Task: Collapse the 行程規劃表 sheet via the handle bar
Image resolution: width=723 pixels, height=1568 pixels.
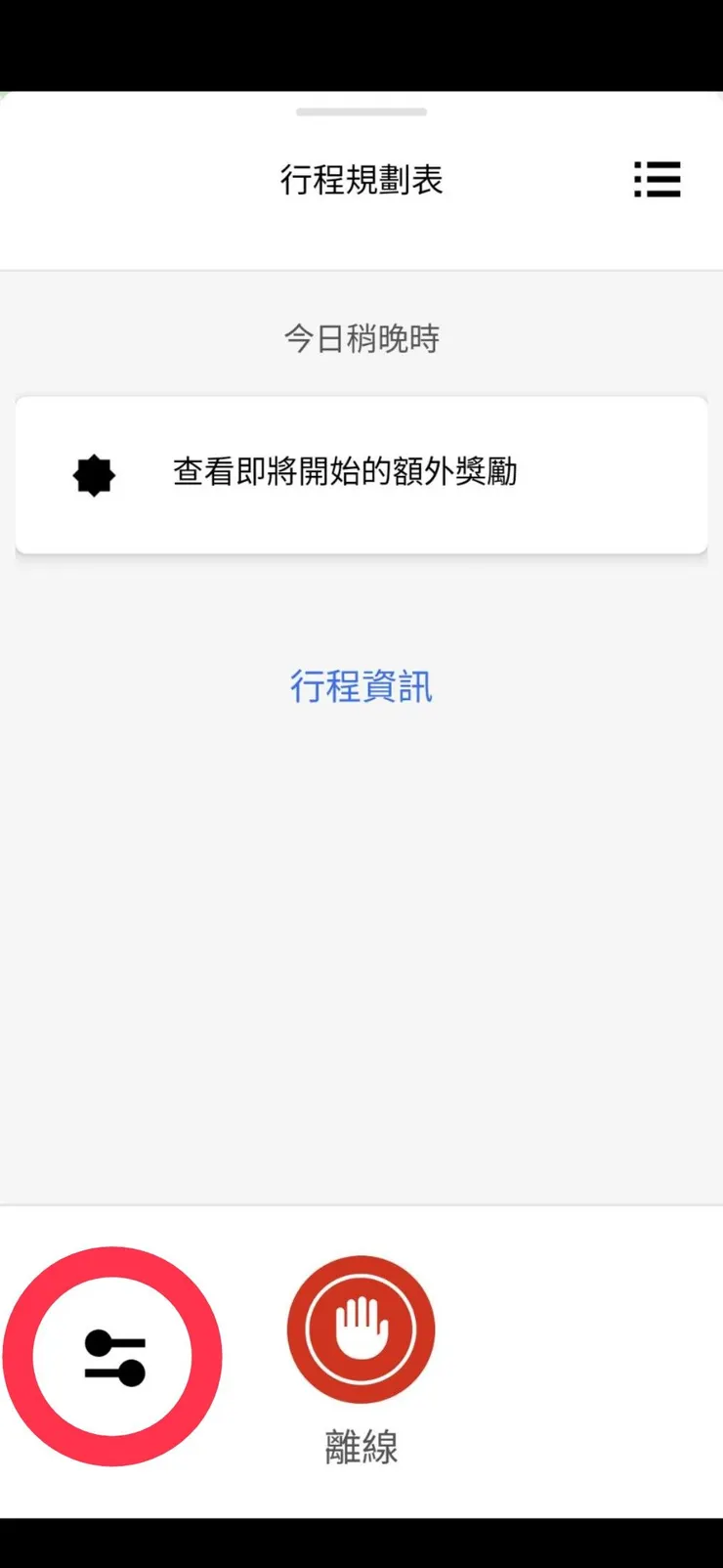Action: [361, 109]
